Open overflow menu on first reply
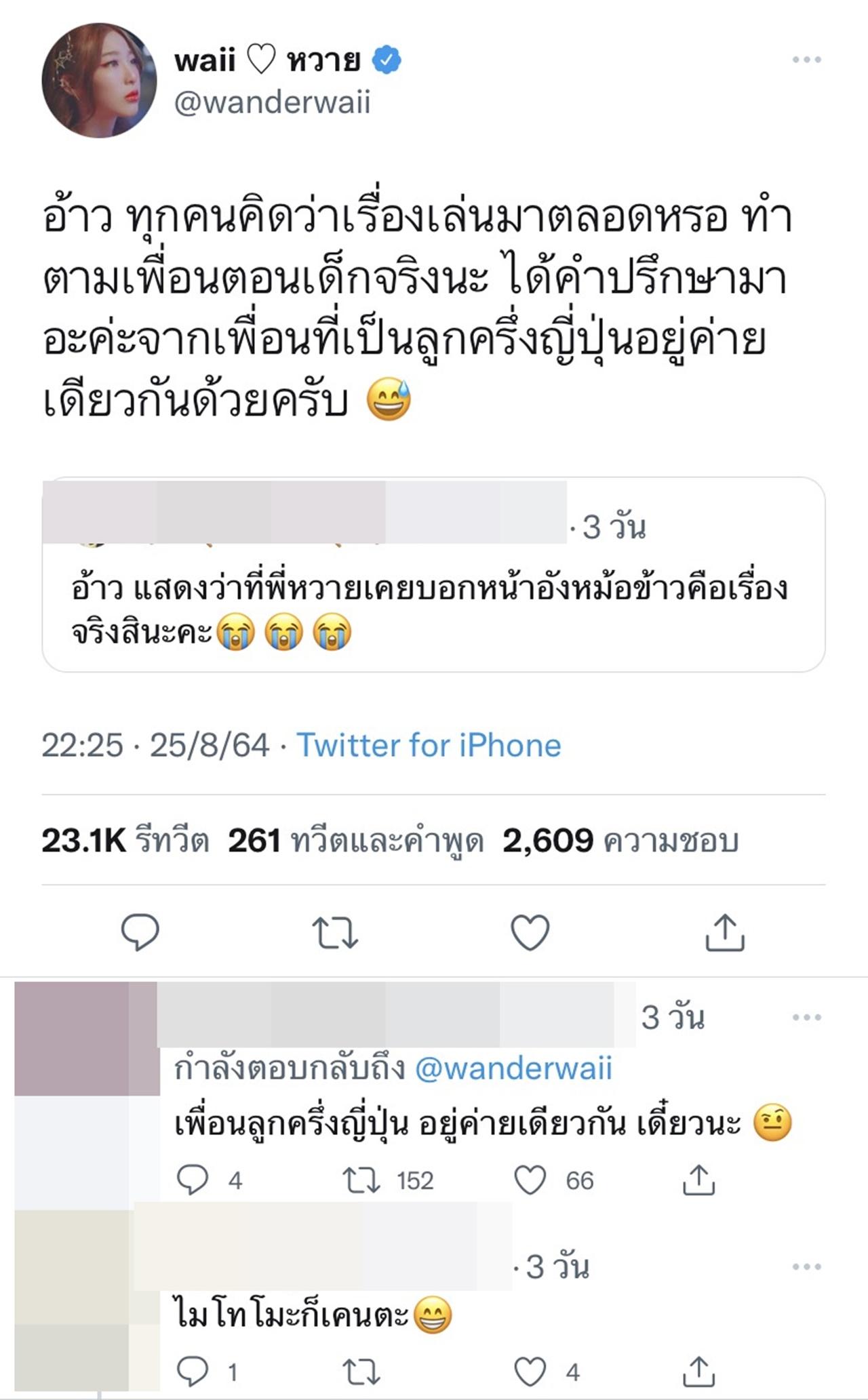Screen dimensions: 868x1400 [x=806, y=1018]
